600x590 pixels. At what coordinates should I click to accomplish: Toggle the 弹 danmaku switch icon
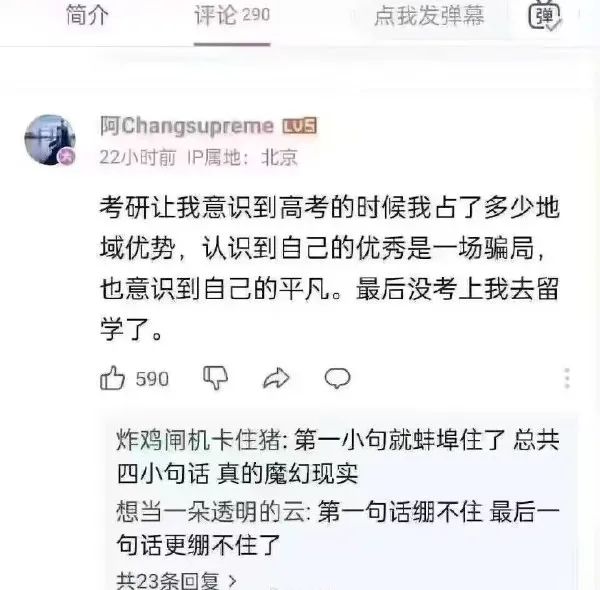coord(546,17)
